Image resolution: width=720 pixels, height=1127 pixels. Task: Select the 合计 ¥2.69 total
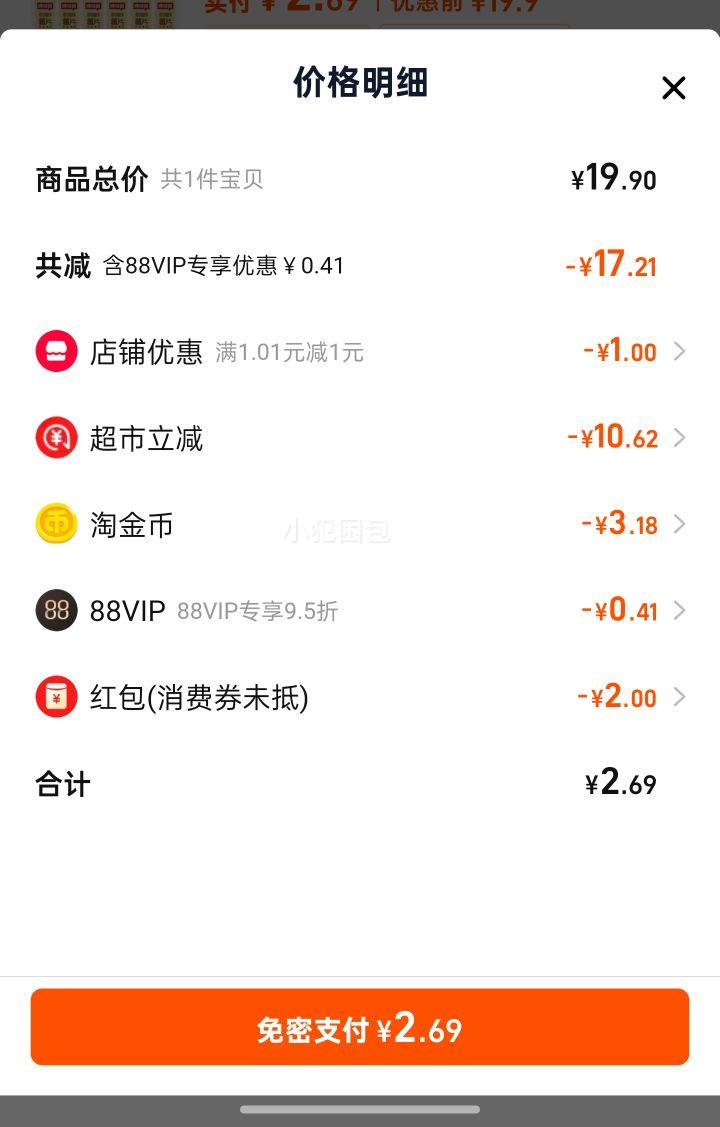click(x=620, y=783)
